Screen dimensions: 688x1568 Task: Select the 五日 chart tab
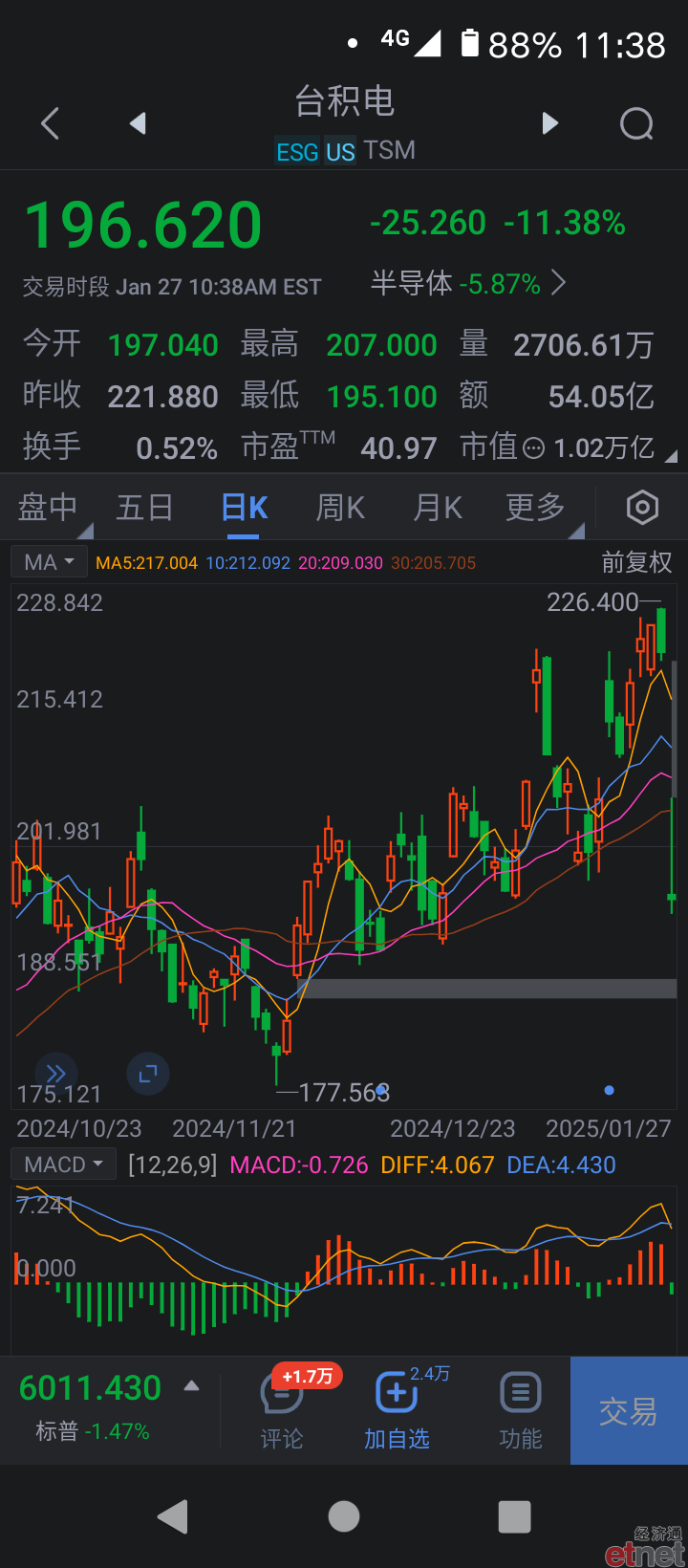[144, 508]
